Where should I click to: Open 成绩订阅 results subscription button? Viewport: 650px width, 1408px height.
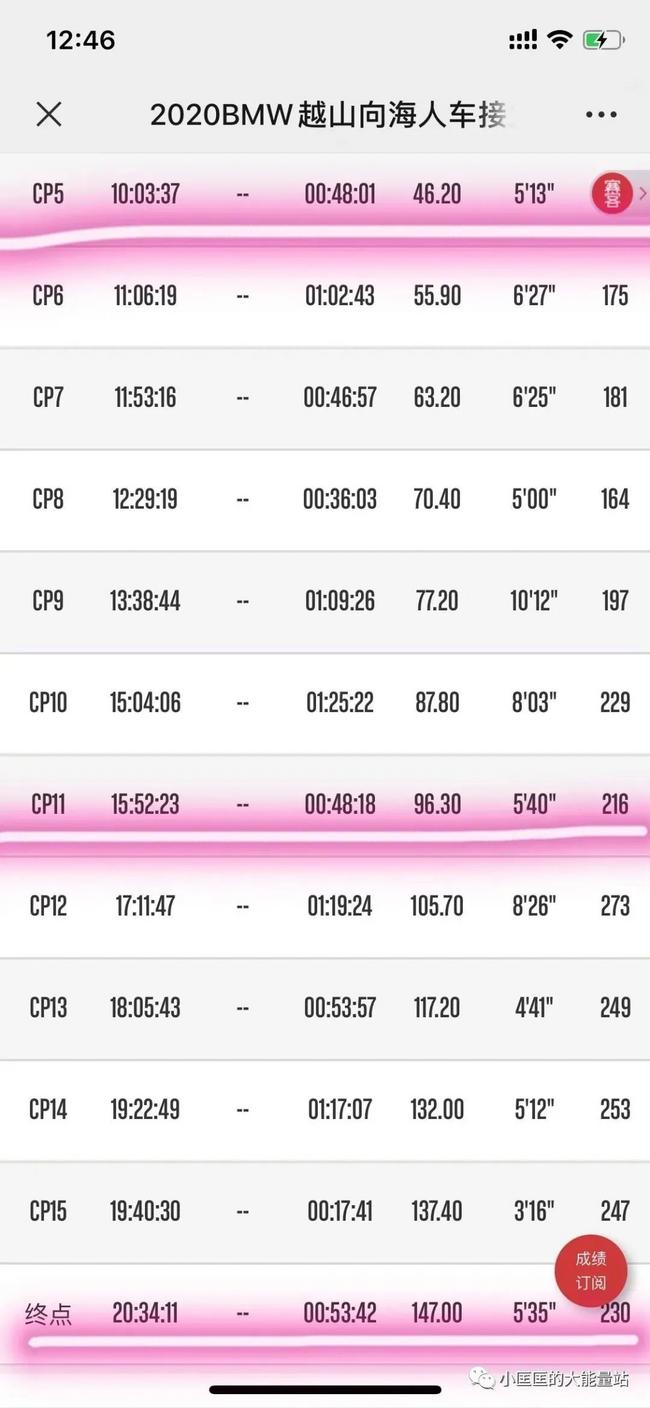coord(591,1270)
